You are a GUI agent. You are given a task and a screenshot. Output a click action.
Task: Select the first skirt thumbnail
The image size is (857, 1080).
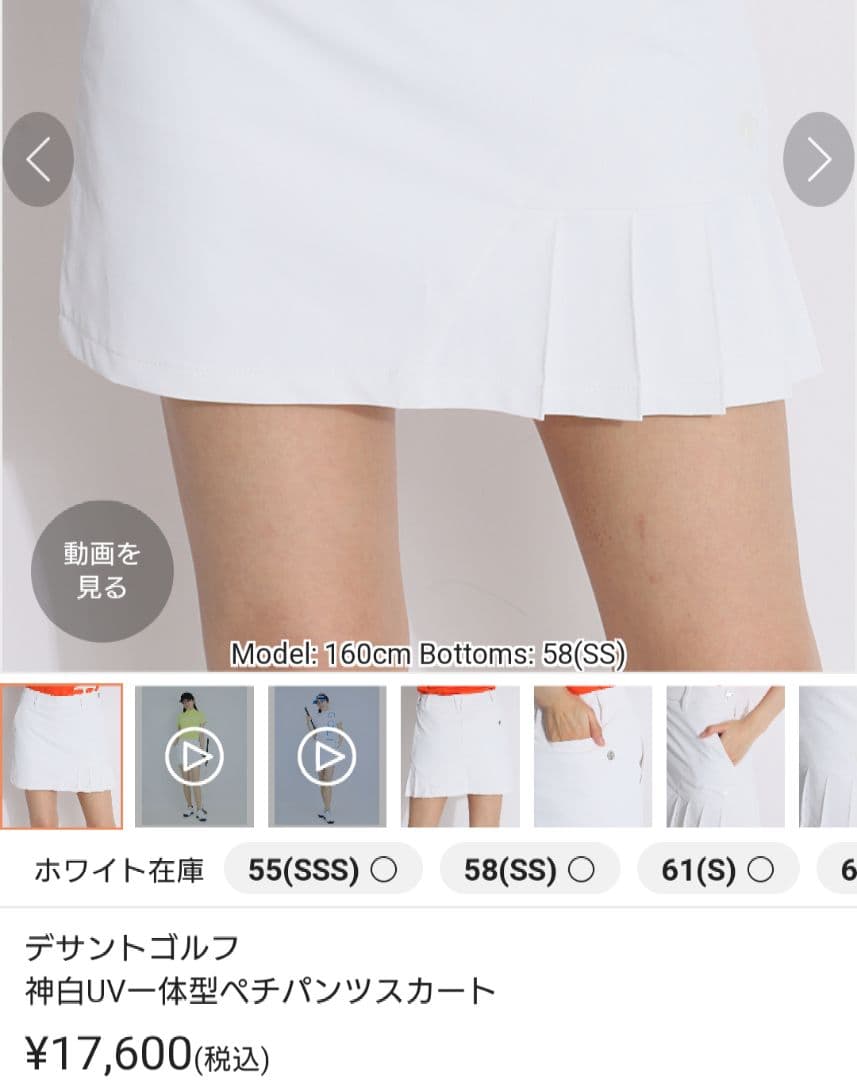[61, 757]
